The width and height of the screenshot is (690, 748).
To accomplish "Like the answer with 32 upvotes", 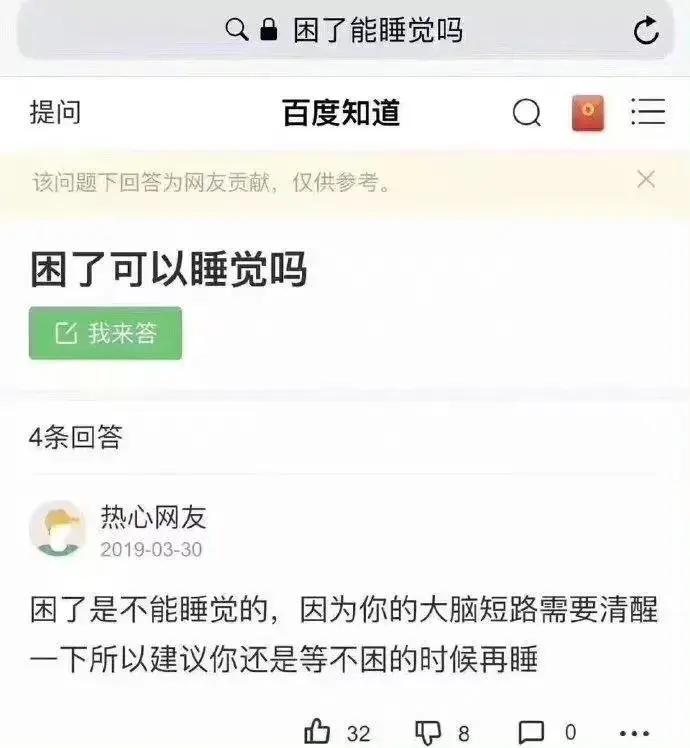I will pos(318,731).
